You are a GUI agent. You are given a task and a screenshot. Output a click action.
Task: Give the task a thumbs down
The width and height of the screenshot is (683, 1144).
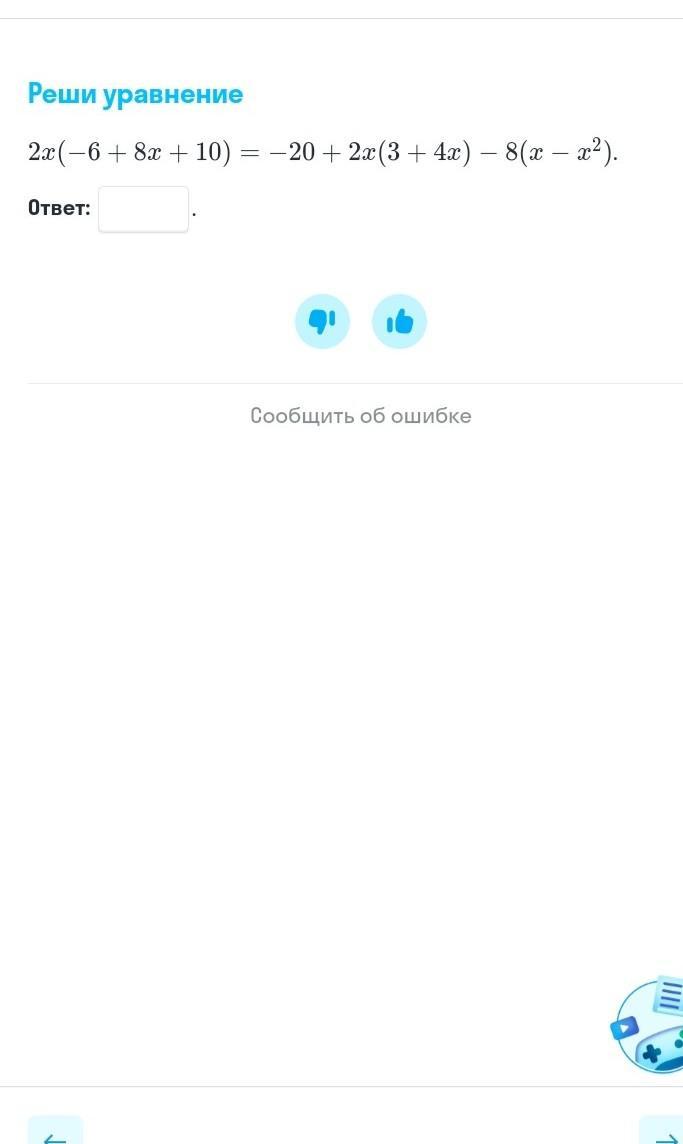(x=322, y=321)
